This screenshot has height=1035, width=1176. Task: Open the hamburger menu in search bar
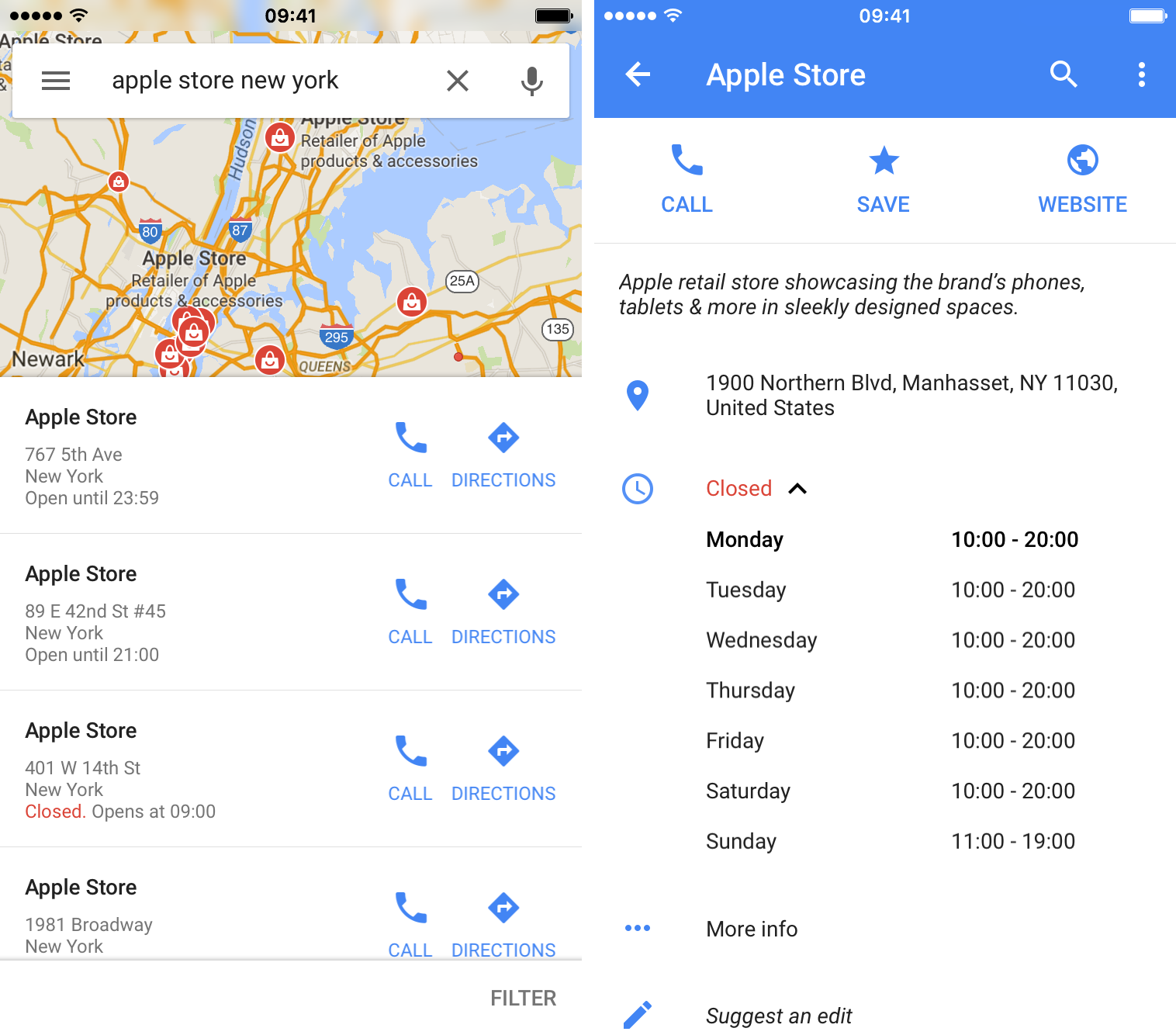pyautogui.click(x=56, y=81)
